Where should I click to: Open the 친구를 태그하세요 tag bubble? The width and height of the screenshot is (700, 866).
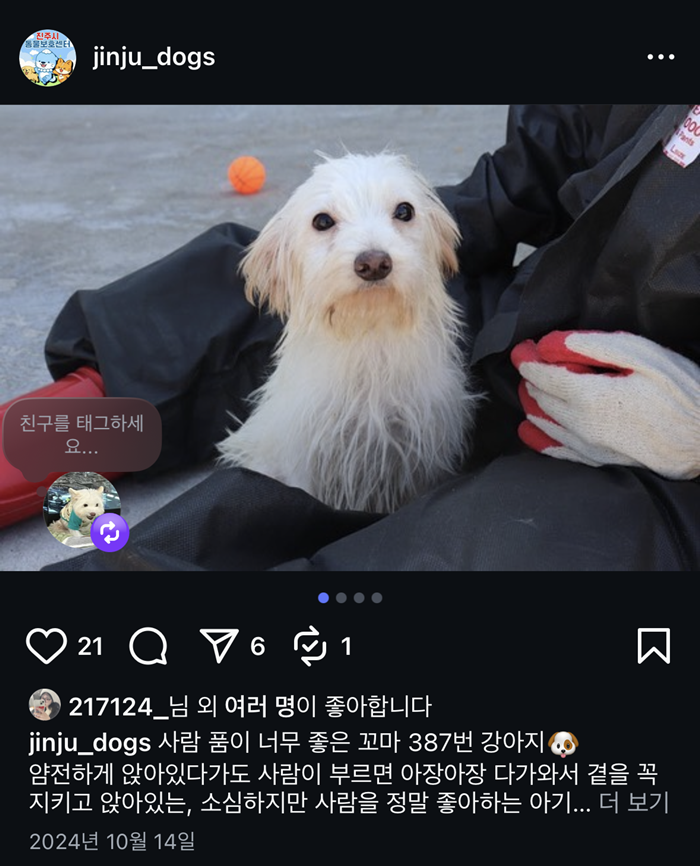pos(82,434)
